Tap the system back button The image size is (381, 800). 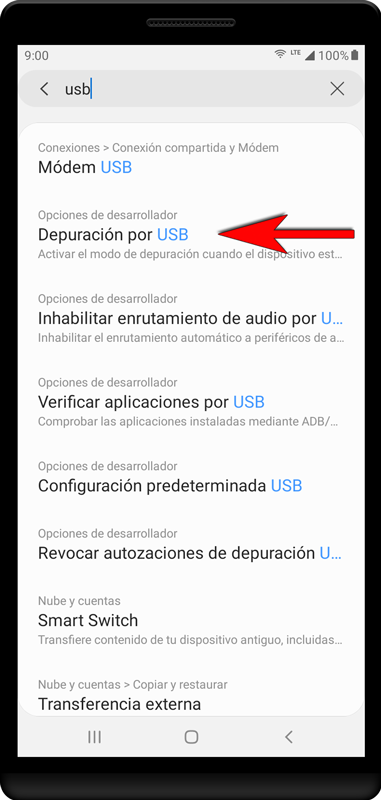[289, 736]
